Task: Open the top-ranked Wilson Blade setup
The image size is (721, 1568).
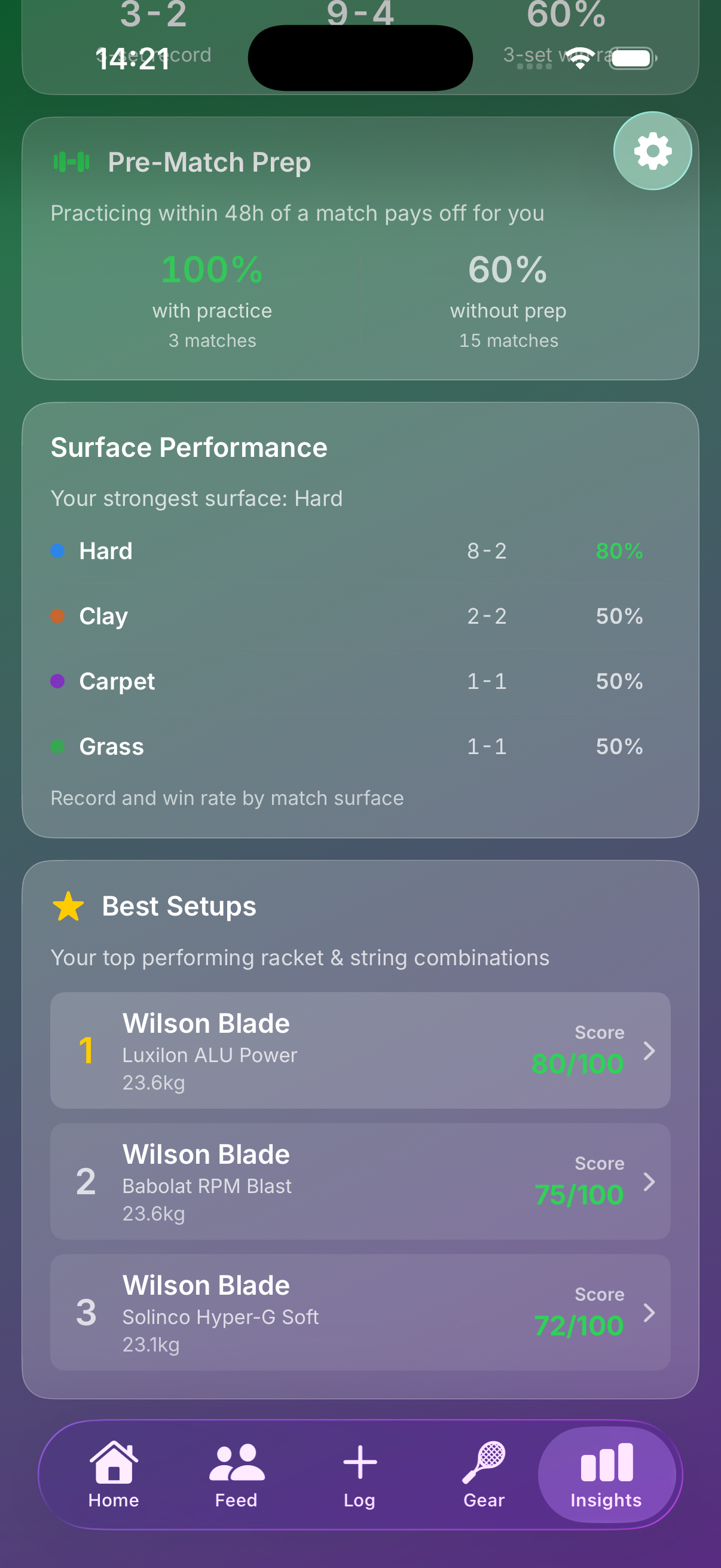Action: click(x=359, y=1051)
